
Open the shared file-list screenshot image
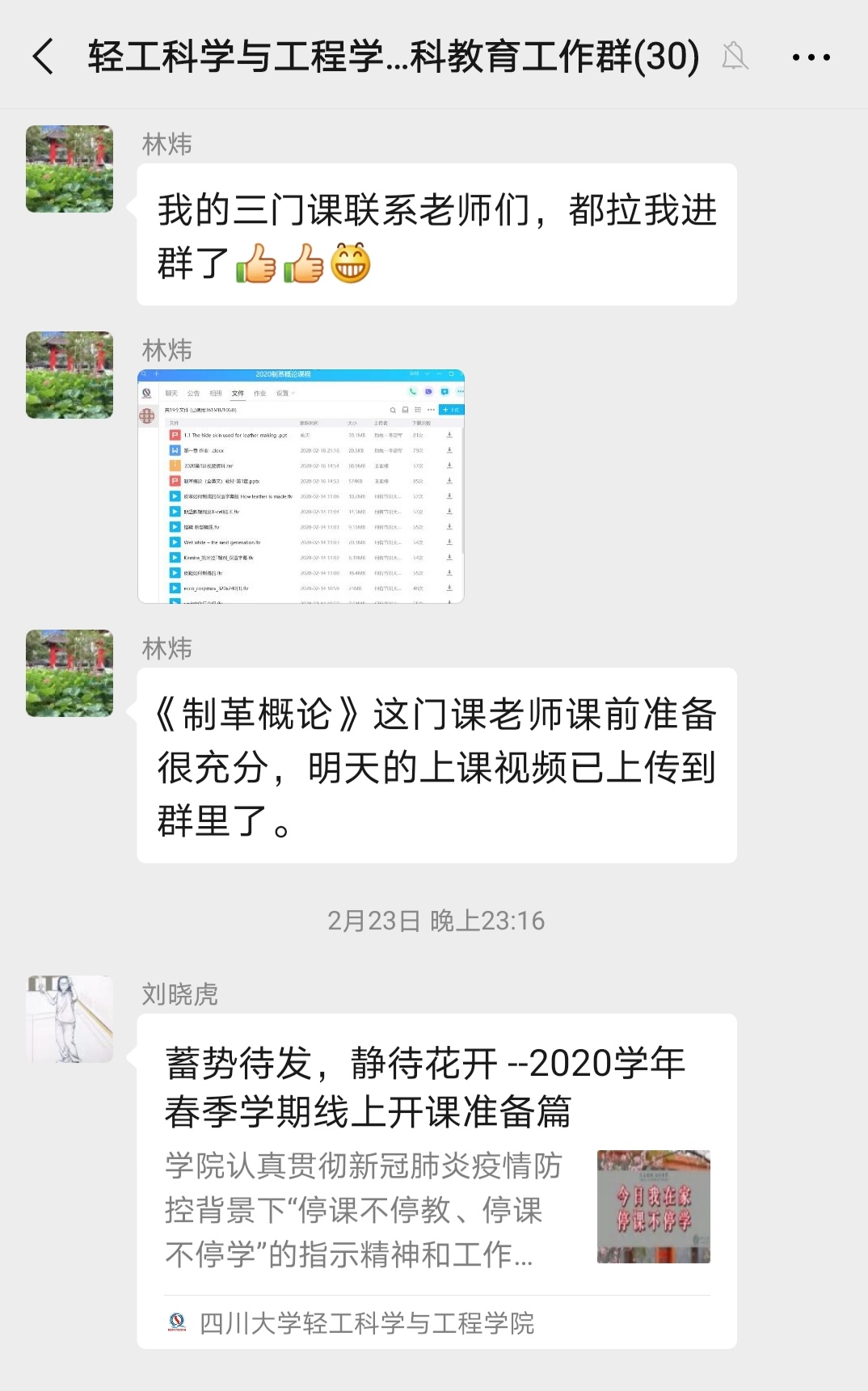301,486
